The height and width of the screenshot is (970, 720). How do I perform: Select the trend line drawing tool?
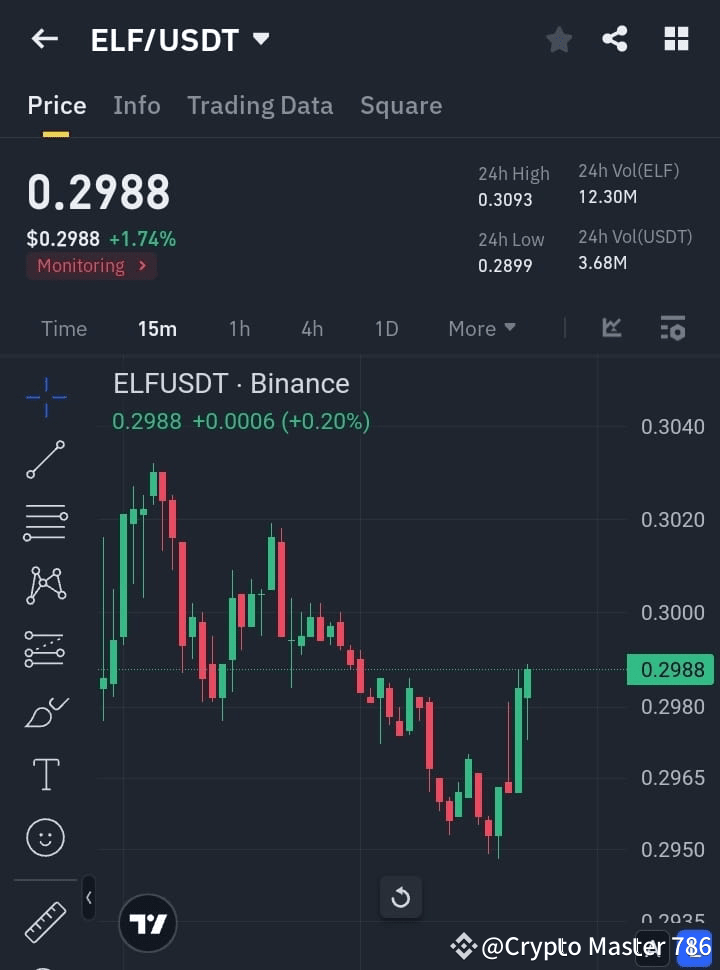(x=45, y=460)
